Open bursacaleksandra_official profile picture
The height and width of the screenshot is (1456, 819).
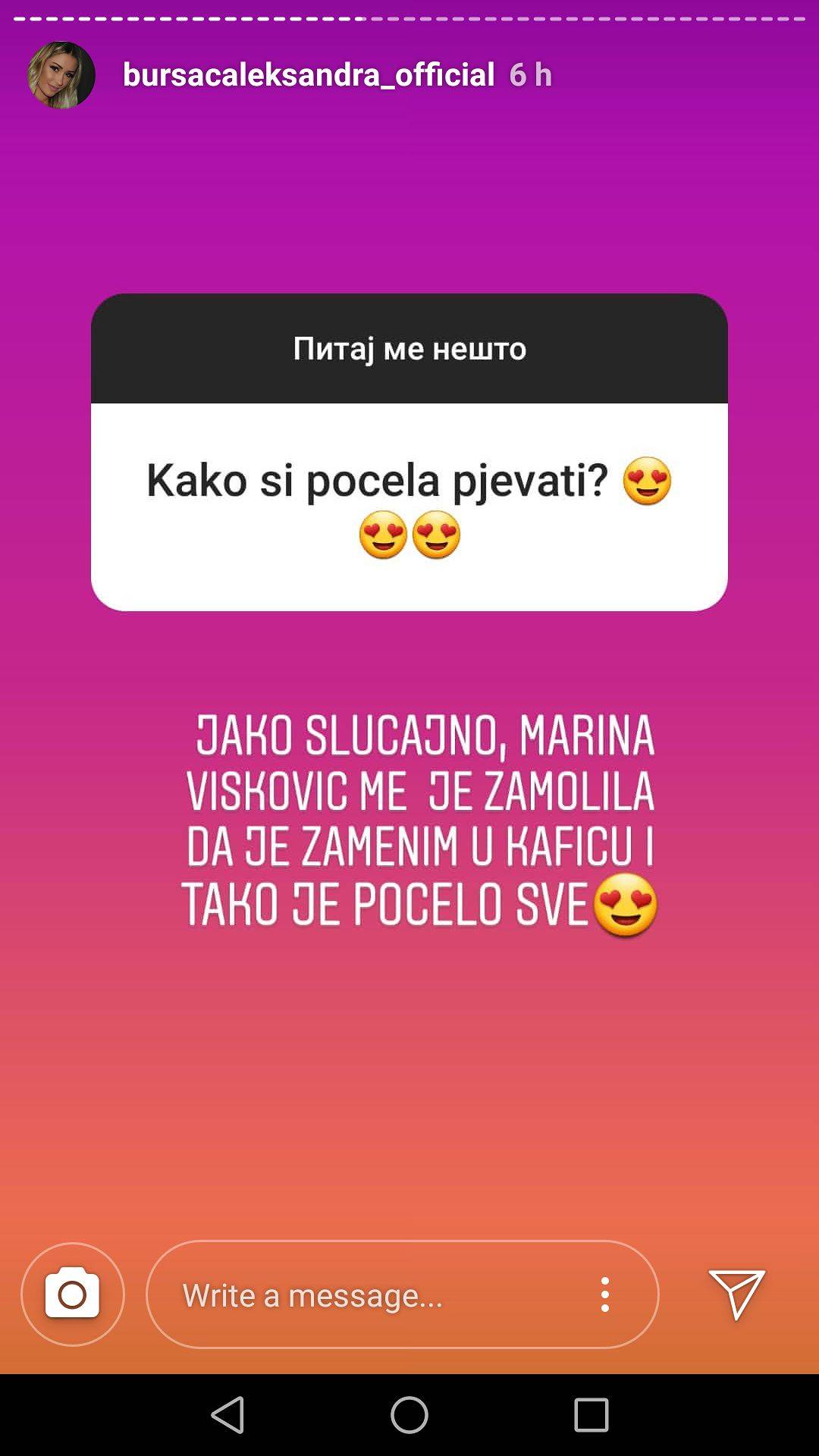pos(61,75)
